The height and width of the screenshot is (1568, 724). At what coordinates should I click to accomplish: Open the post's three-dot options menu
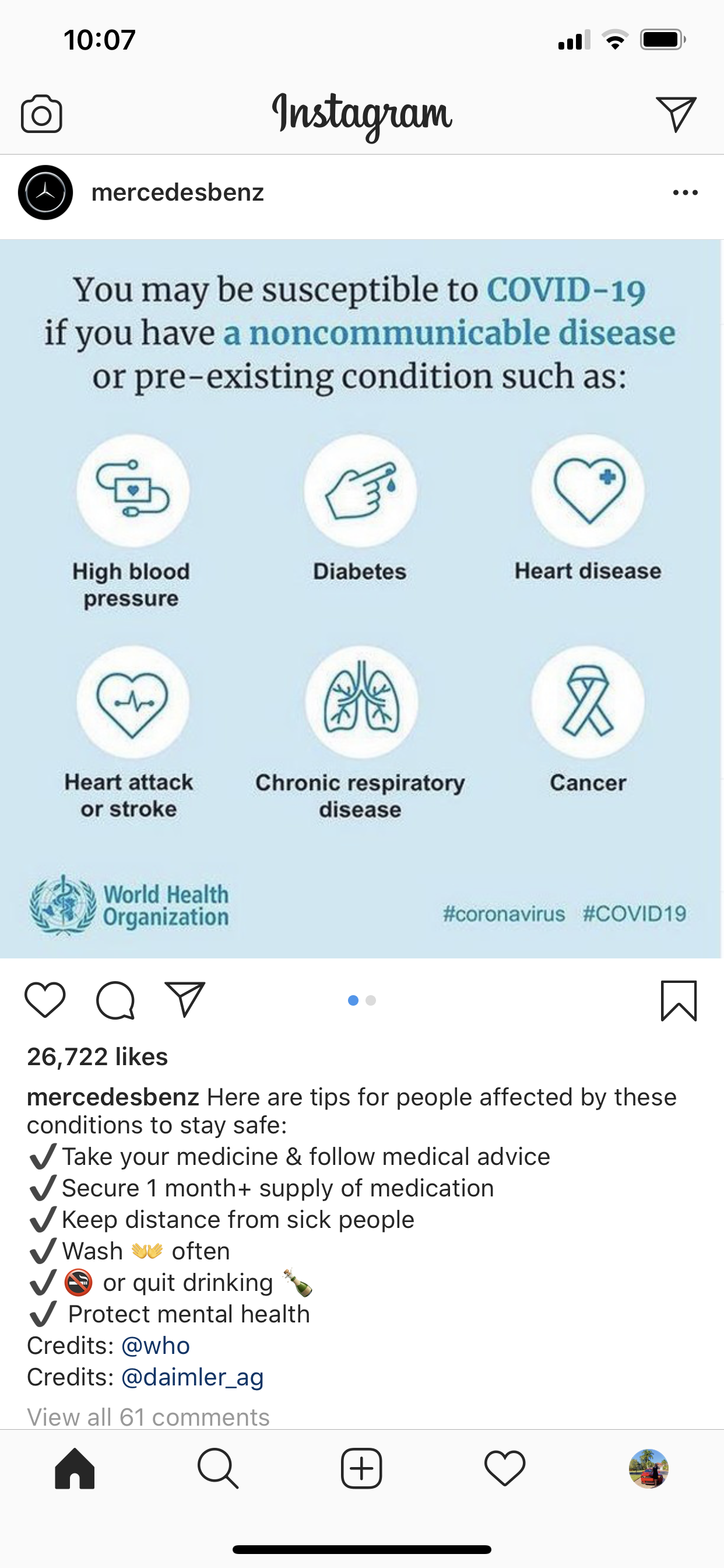(x=685, y=193)
